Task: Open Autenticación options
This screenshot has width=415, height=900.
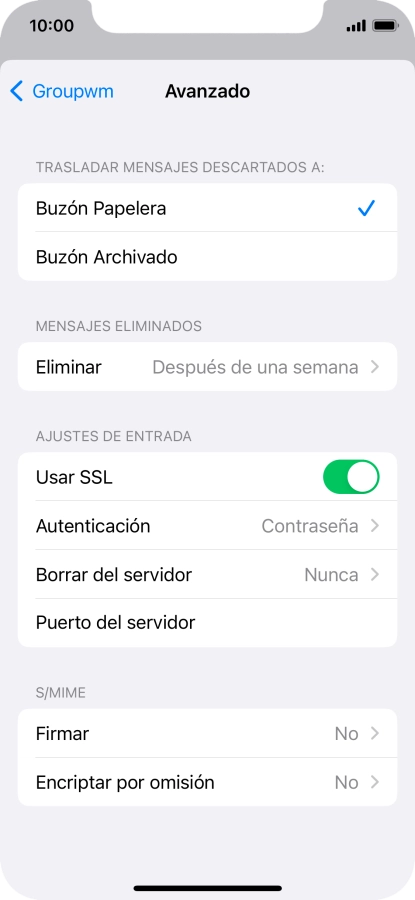Action: point(207,526)
